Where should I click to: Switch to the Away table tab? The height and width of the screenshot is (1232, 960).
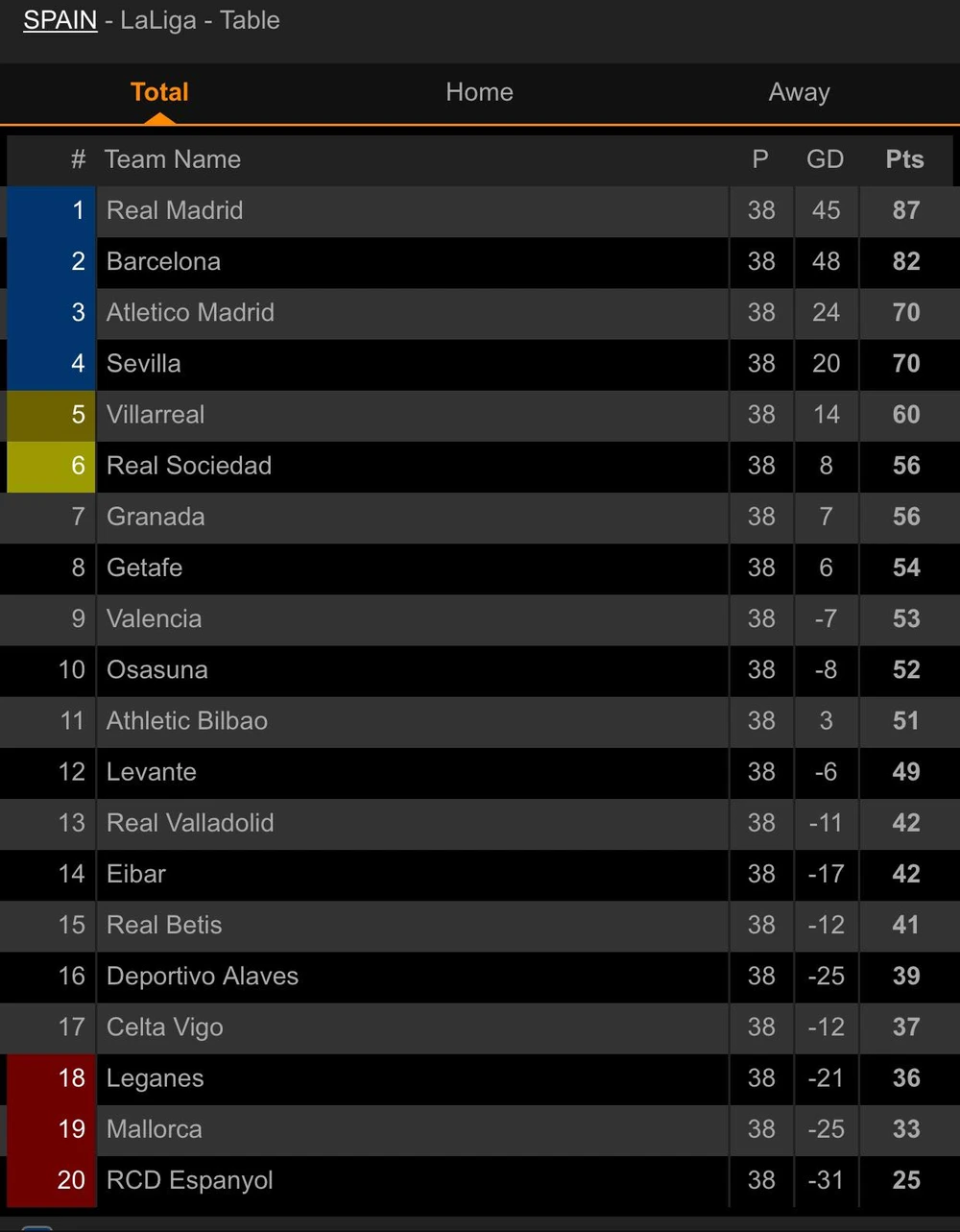tap(799, 92)
